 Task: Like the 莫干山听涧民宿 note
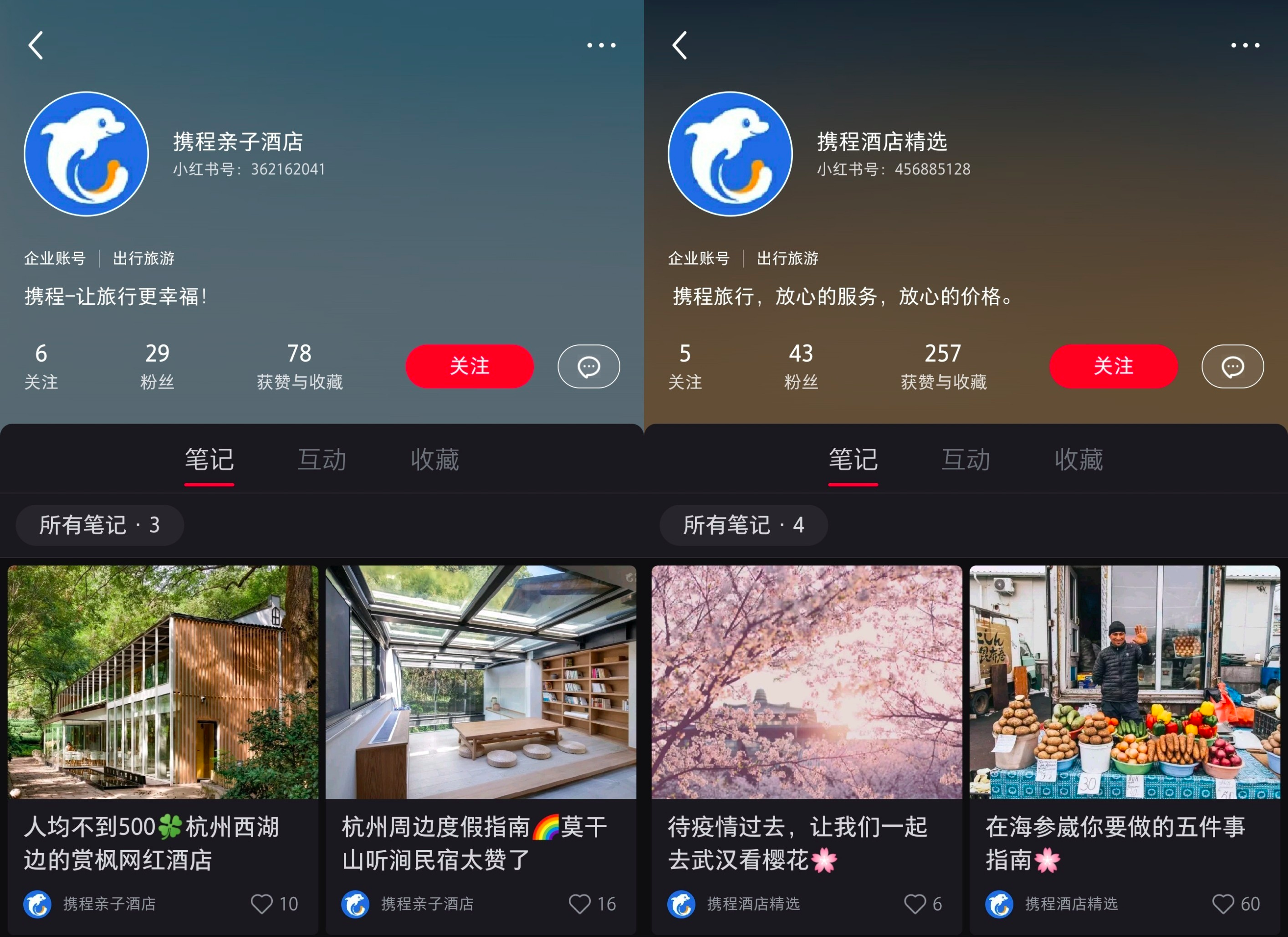pos(580,903)
